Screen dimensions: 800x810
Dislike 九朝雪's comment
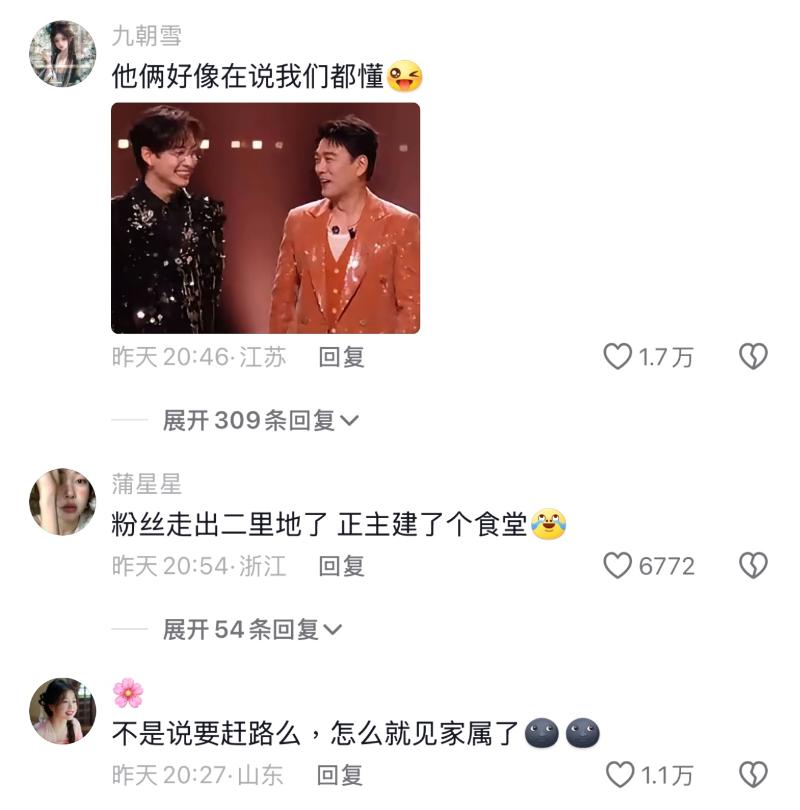(752, 357)
